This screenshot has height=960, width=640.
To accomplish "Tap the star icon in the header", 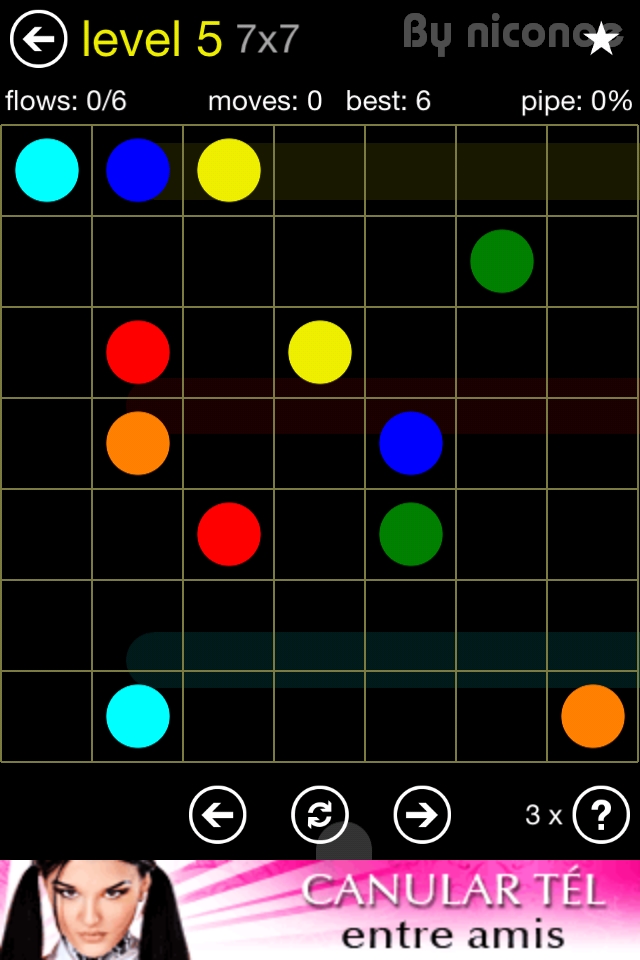I will pos(601,39).
